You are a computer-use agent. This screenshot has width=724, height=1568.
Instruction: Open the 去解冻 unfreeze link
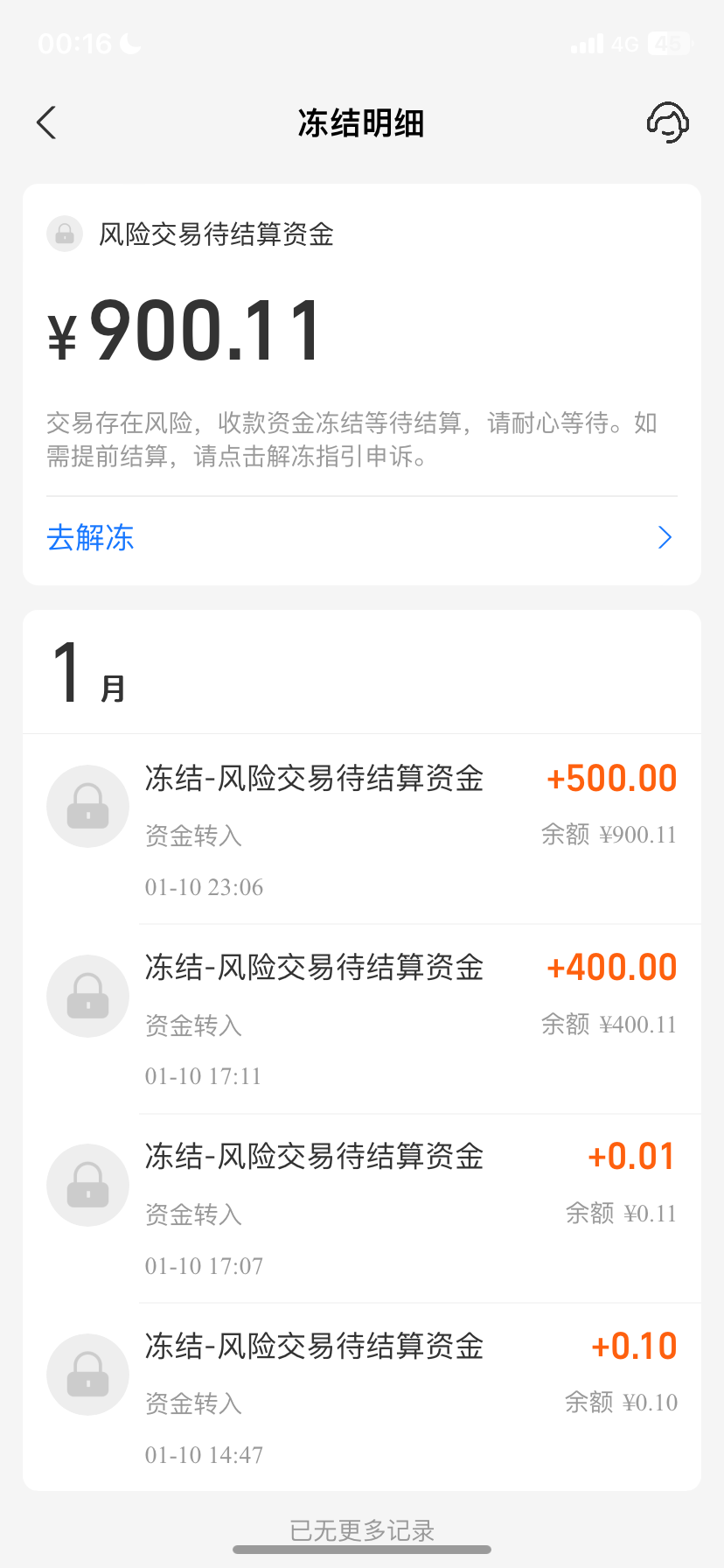362,537
